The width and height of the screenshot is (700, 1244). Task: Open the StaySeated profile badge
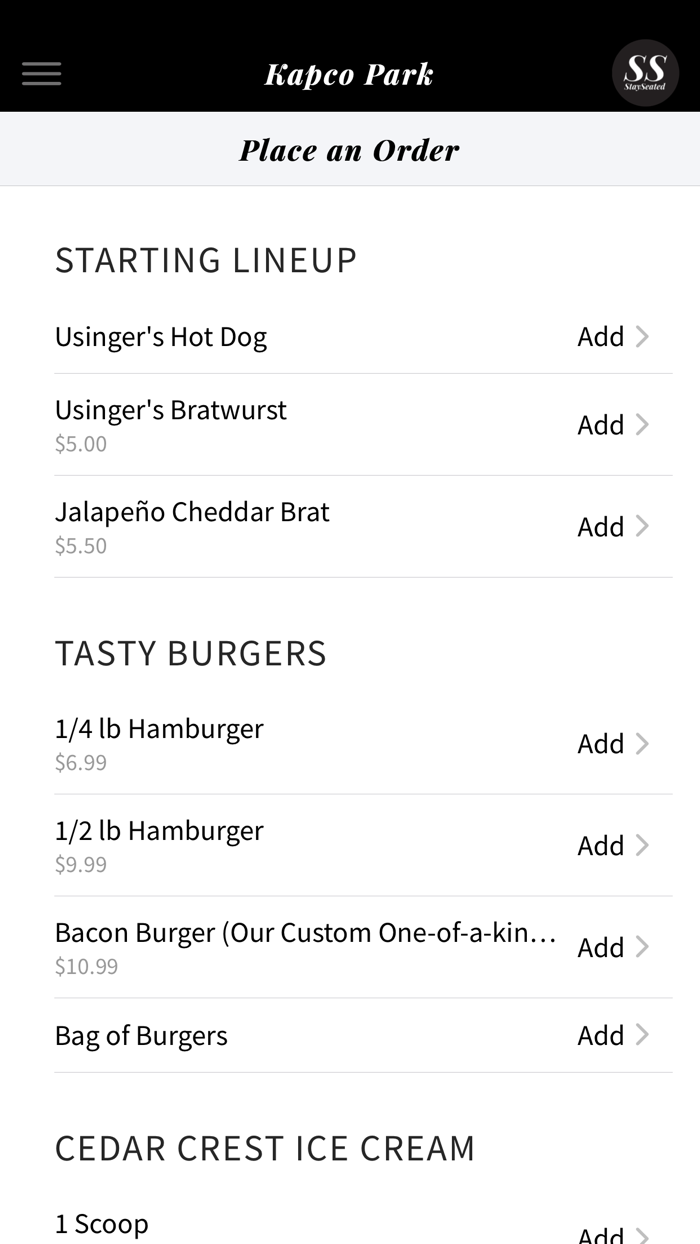tap(645, 73)
